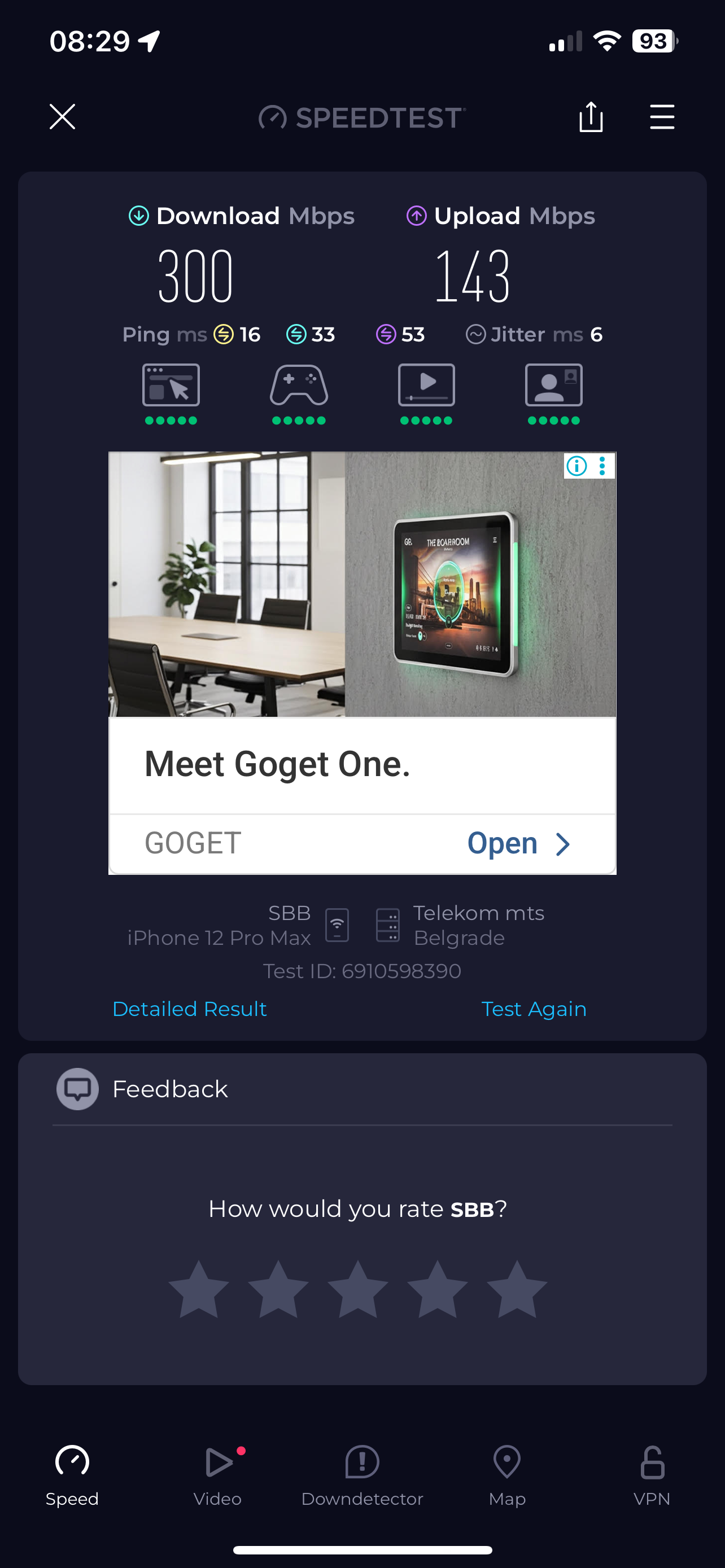Open the hamburger menu
The width and height of the screenshot is (725, 1568).
pyautogui.click(x=662, y=116)
